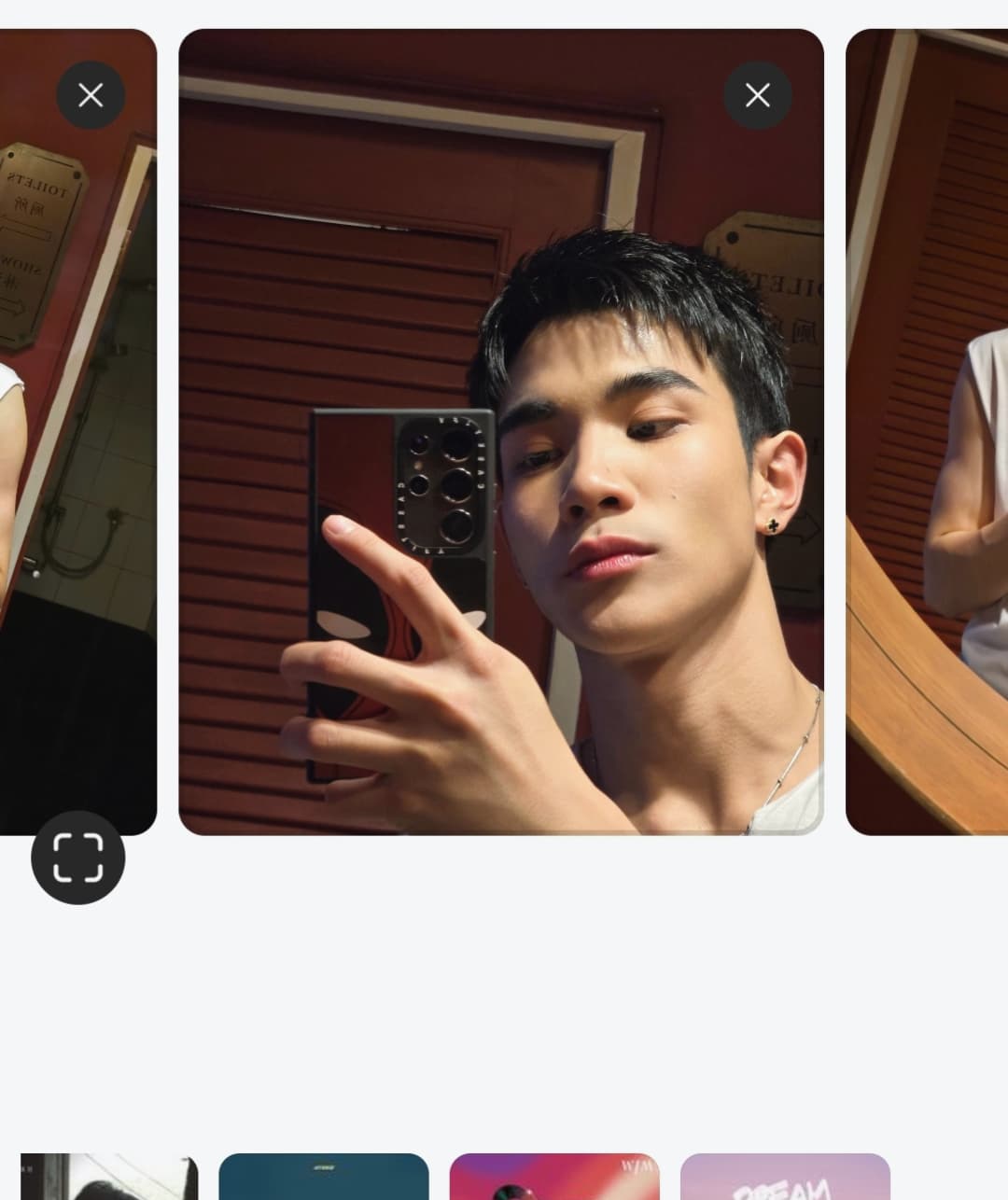The image size is (1008, 1200).
Task: Open the lilac DREAM thumbnail card
Action: (785, 1177)
